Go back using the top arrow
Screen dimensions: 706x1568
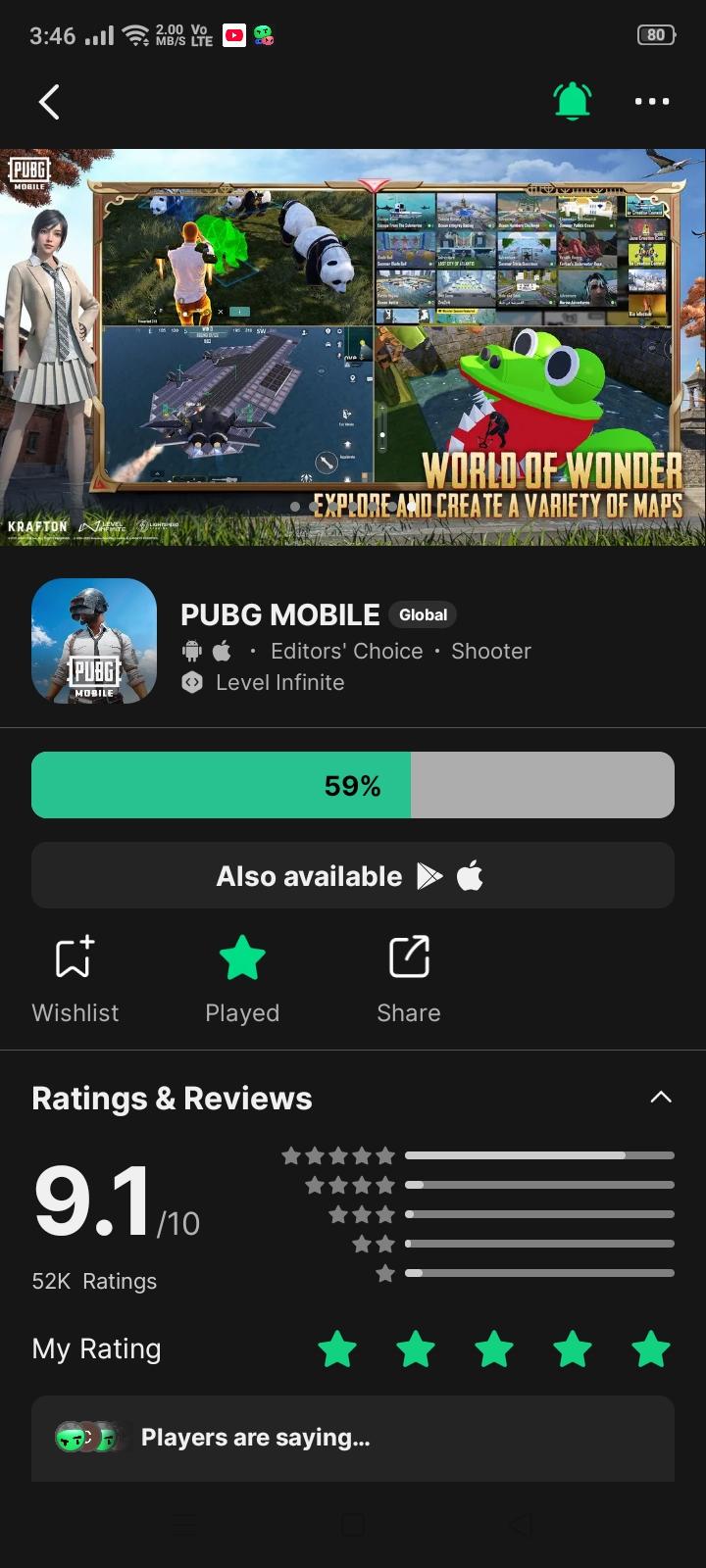[x=49, y=101]
